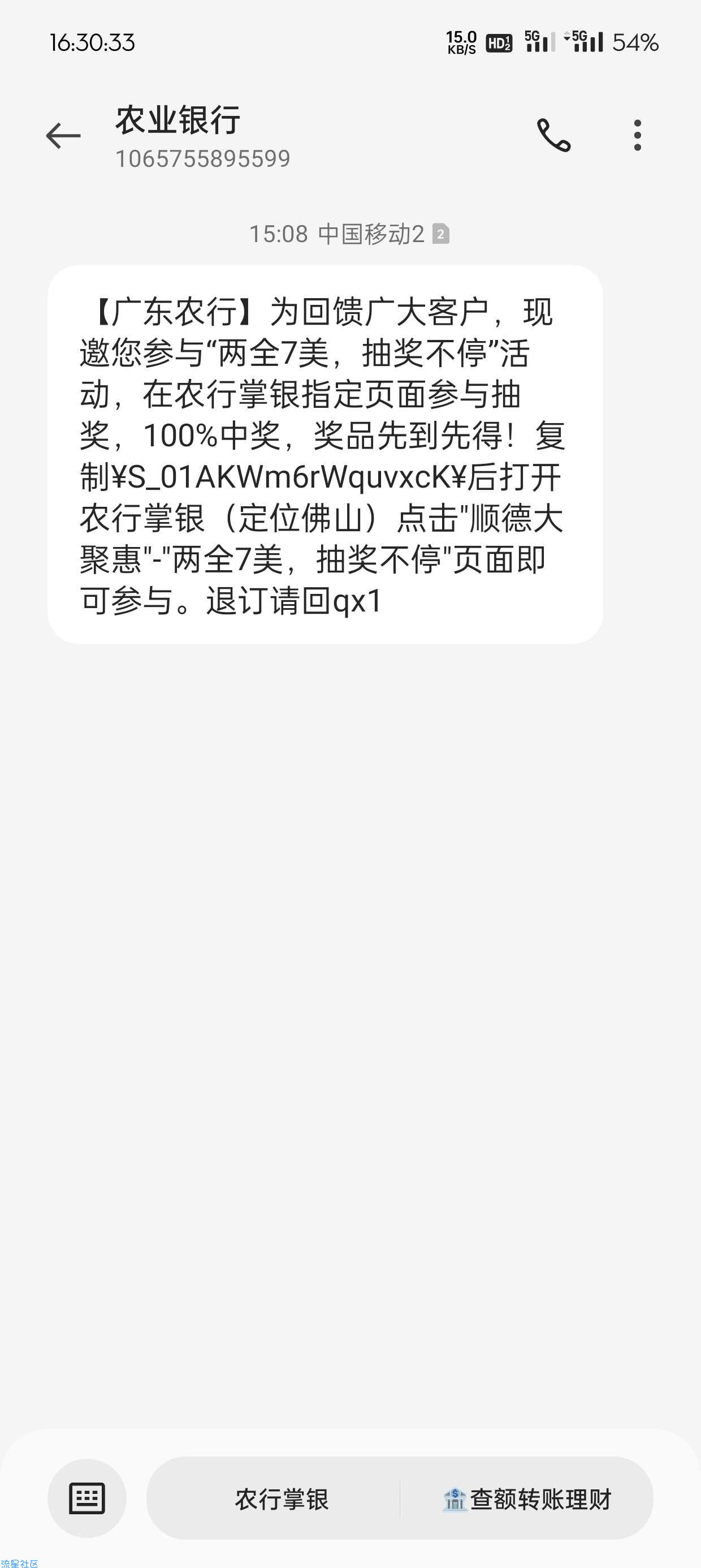The width and height of the screenshot is (701, 1568).
Task: Go back to the message list
Action: coord(63,135)
